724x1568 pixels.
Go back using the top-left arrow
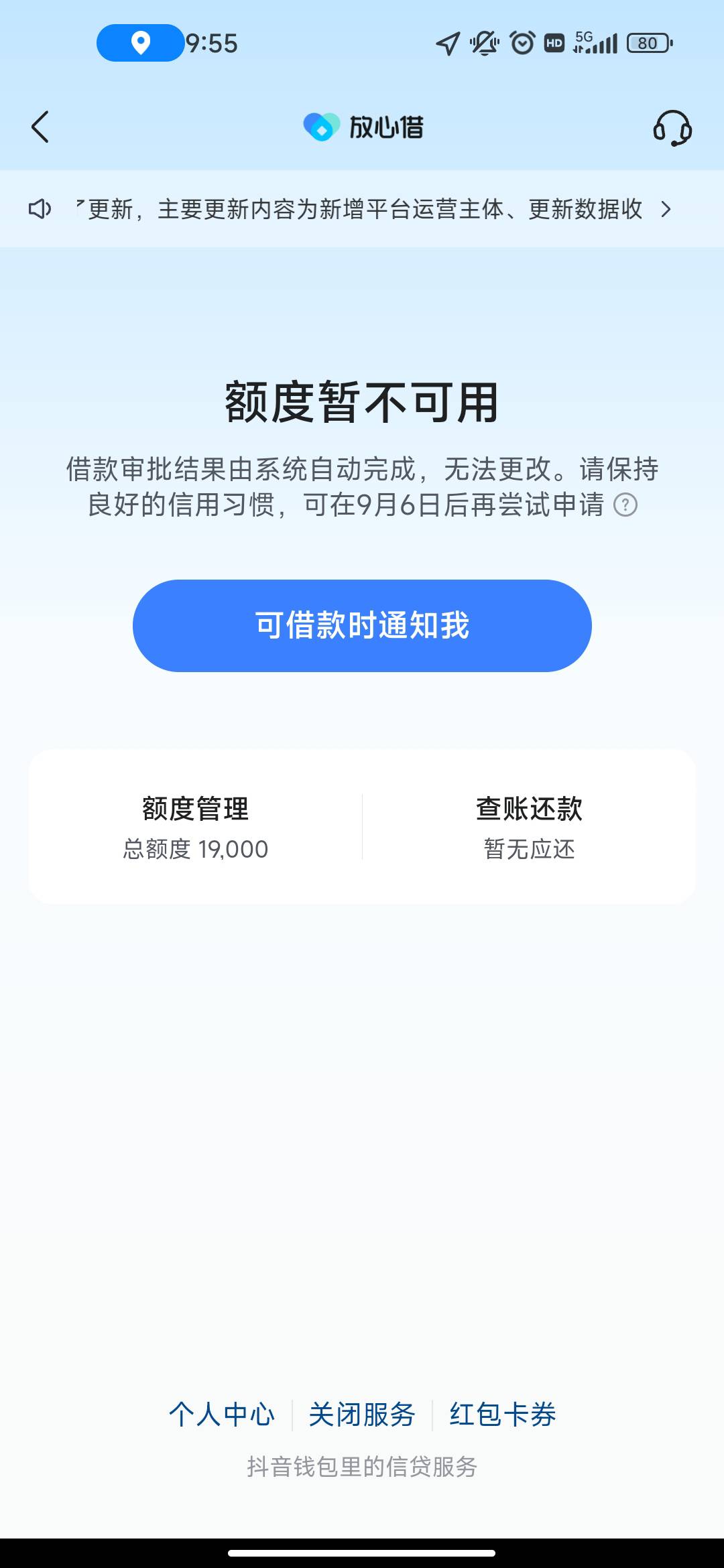[x=40, y=127]
